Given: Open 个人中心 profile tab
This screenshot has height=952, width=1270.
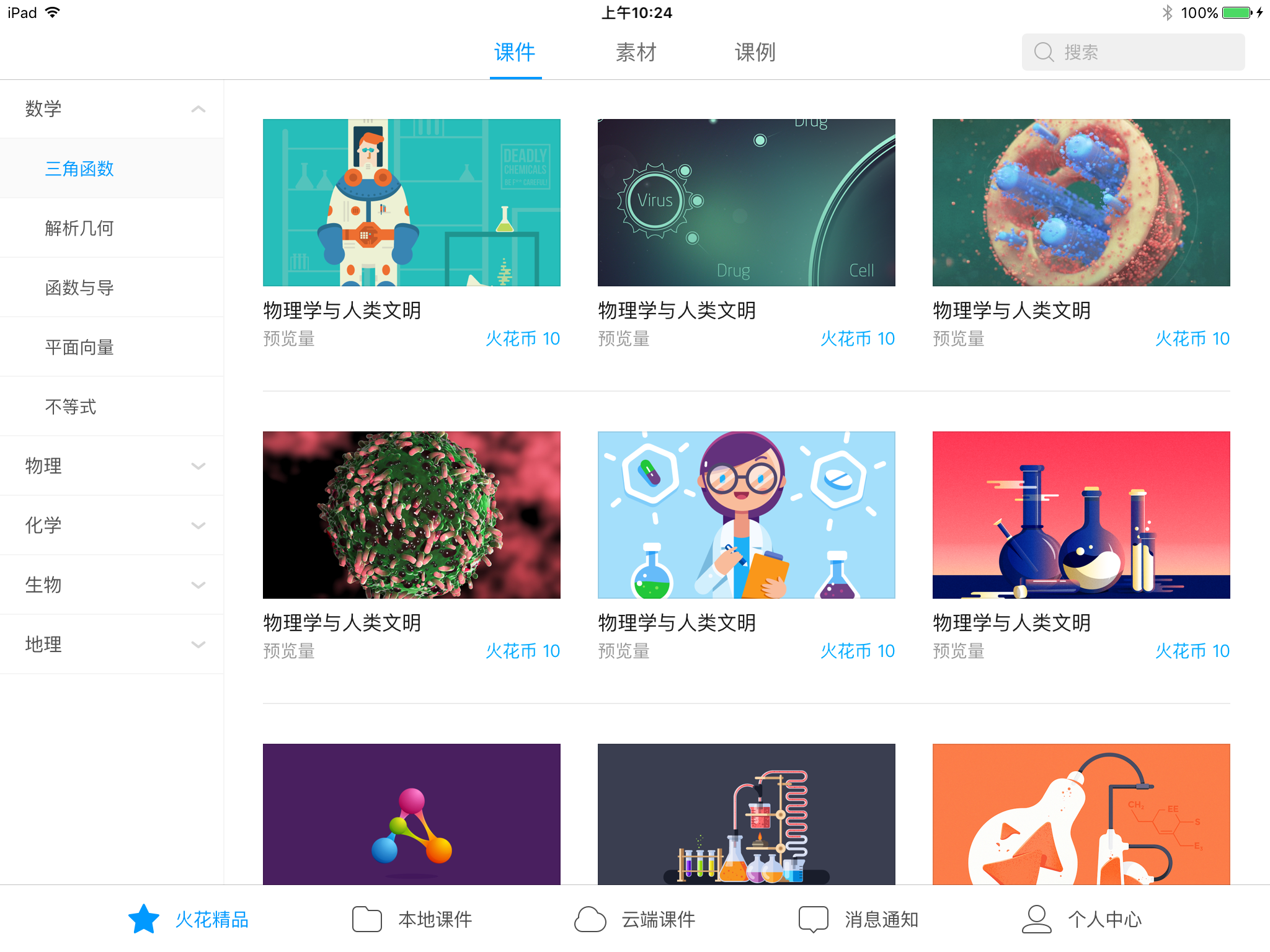Looking at the screenshot, I should click(1082, 919).
